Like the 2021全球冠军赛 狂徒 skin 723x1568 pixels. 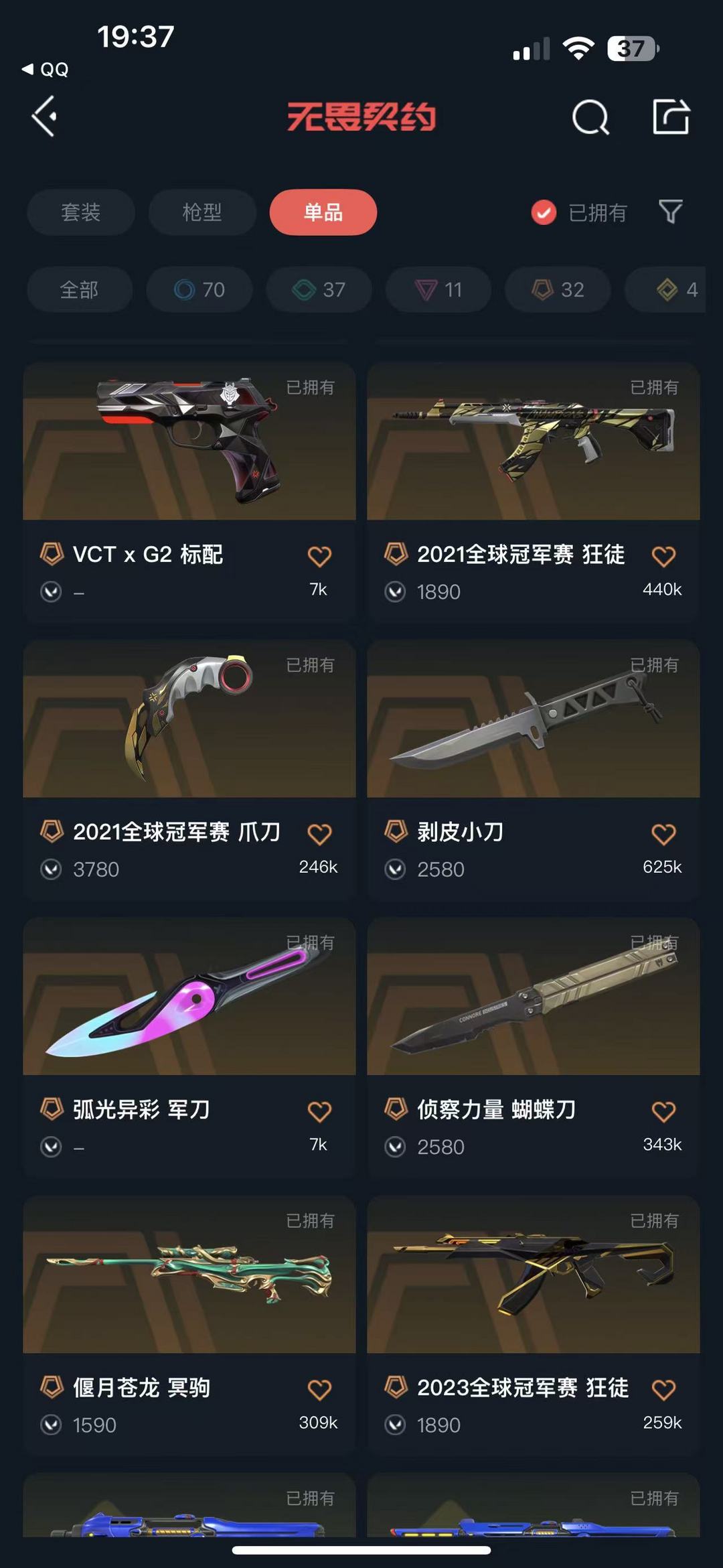(x=663, y=555)
